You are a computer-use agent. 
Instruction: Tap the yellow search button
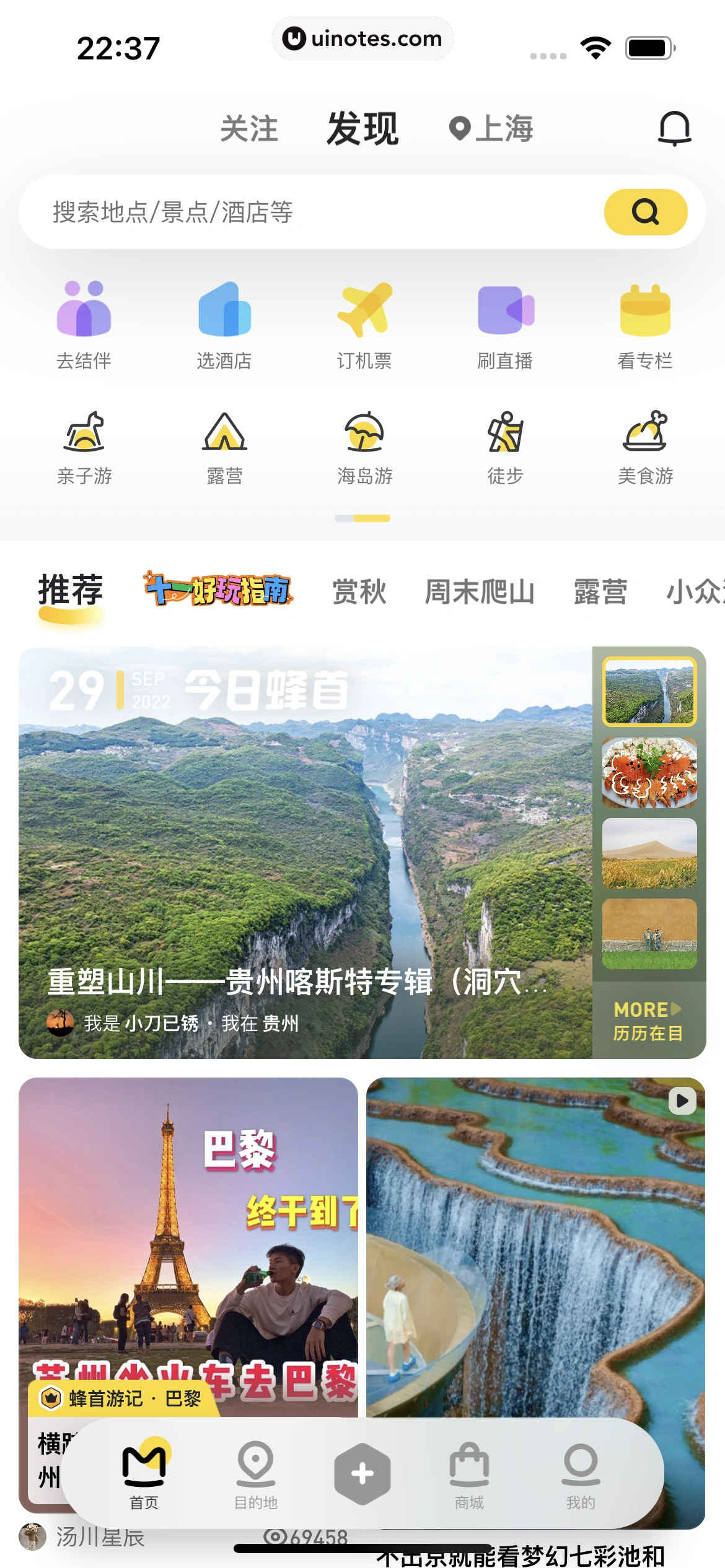pos(646,211)
